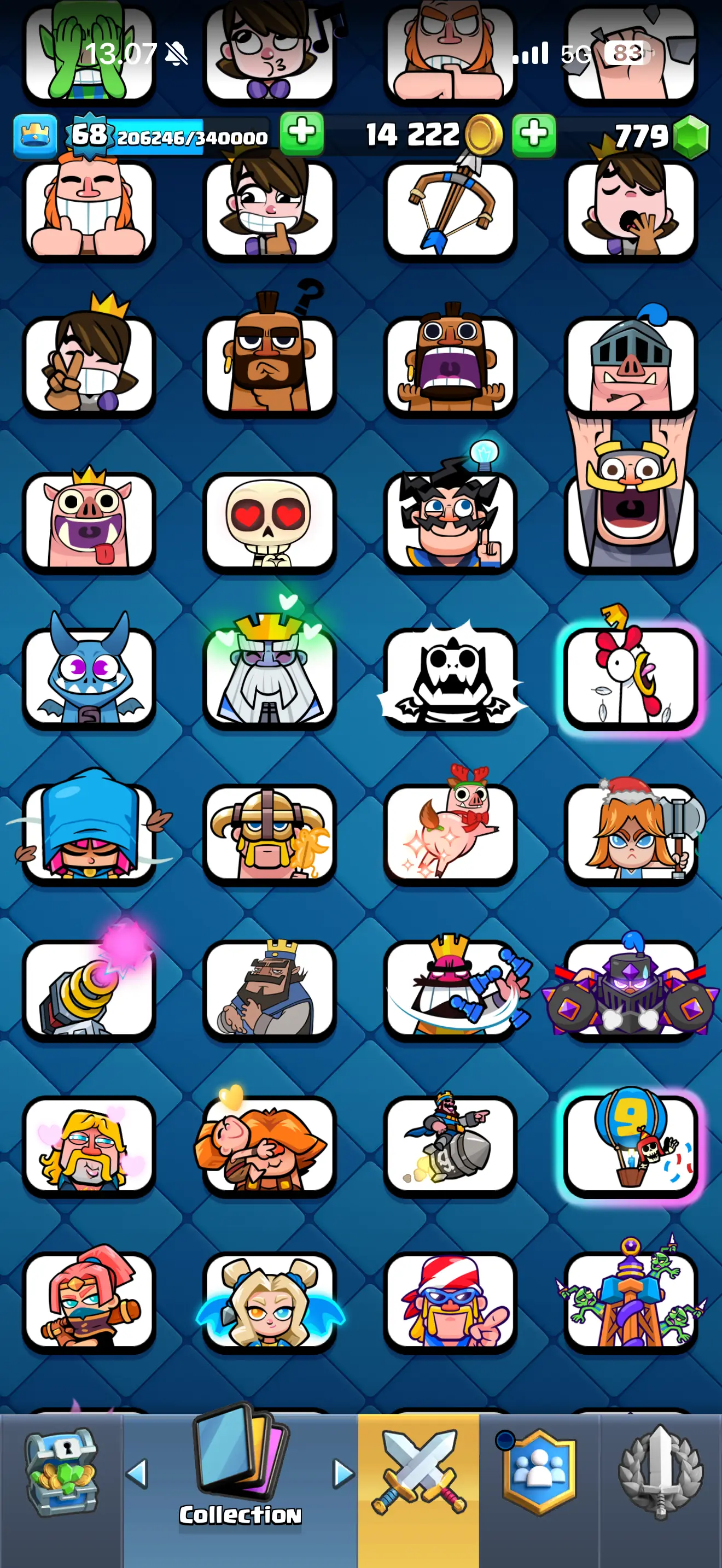Switch to the Battle crossed-swords tab
Viewport: 722px width, 1568px height.
coord(419,1473)
